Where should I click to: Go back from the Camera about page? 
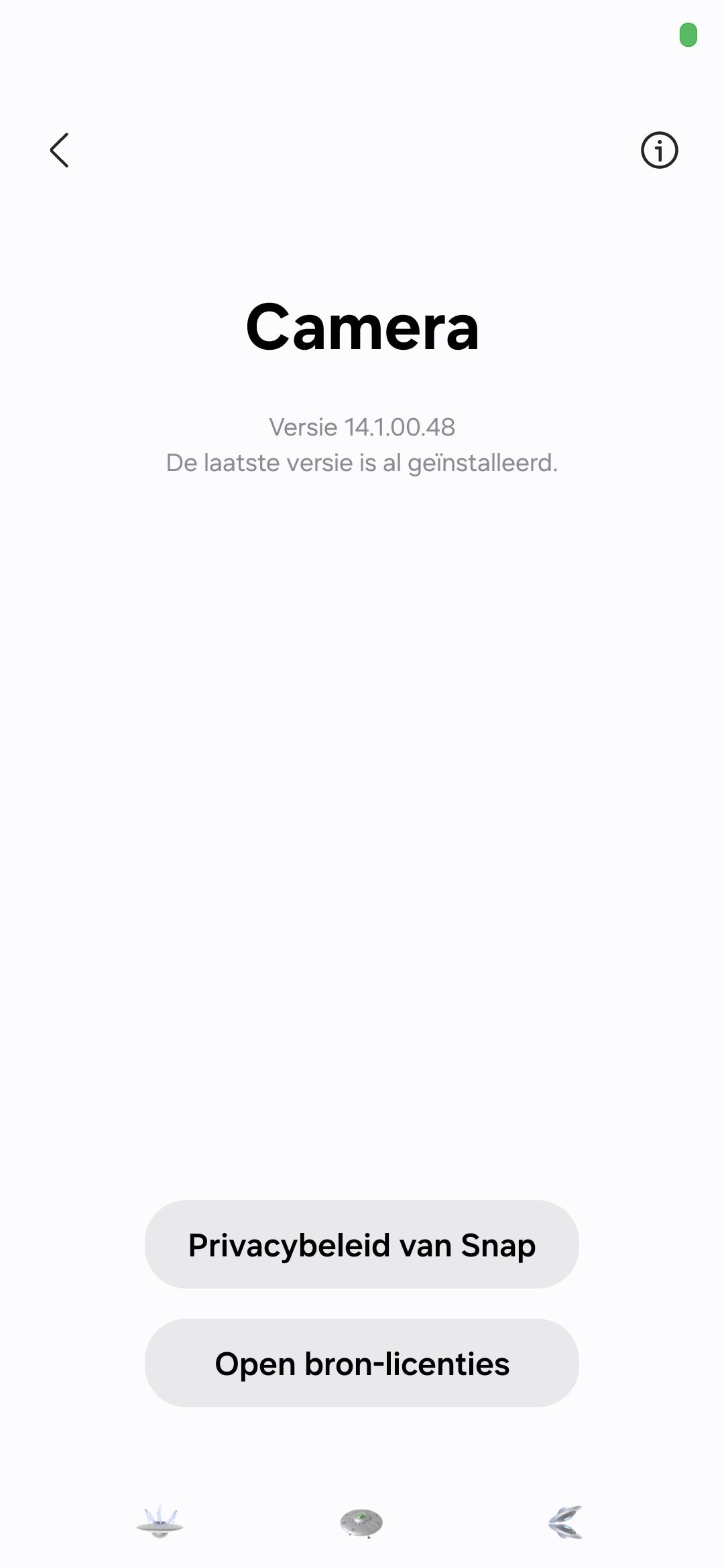[x=60, y=150]
